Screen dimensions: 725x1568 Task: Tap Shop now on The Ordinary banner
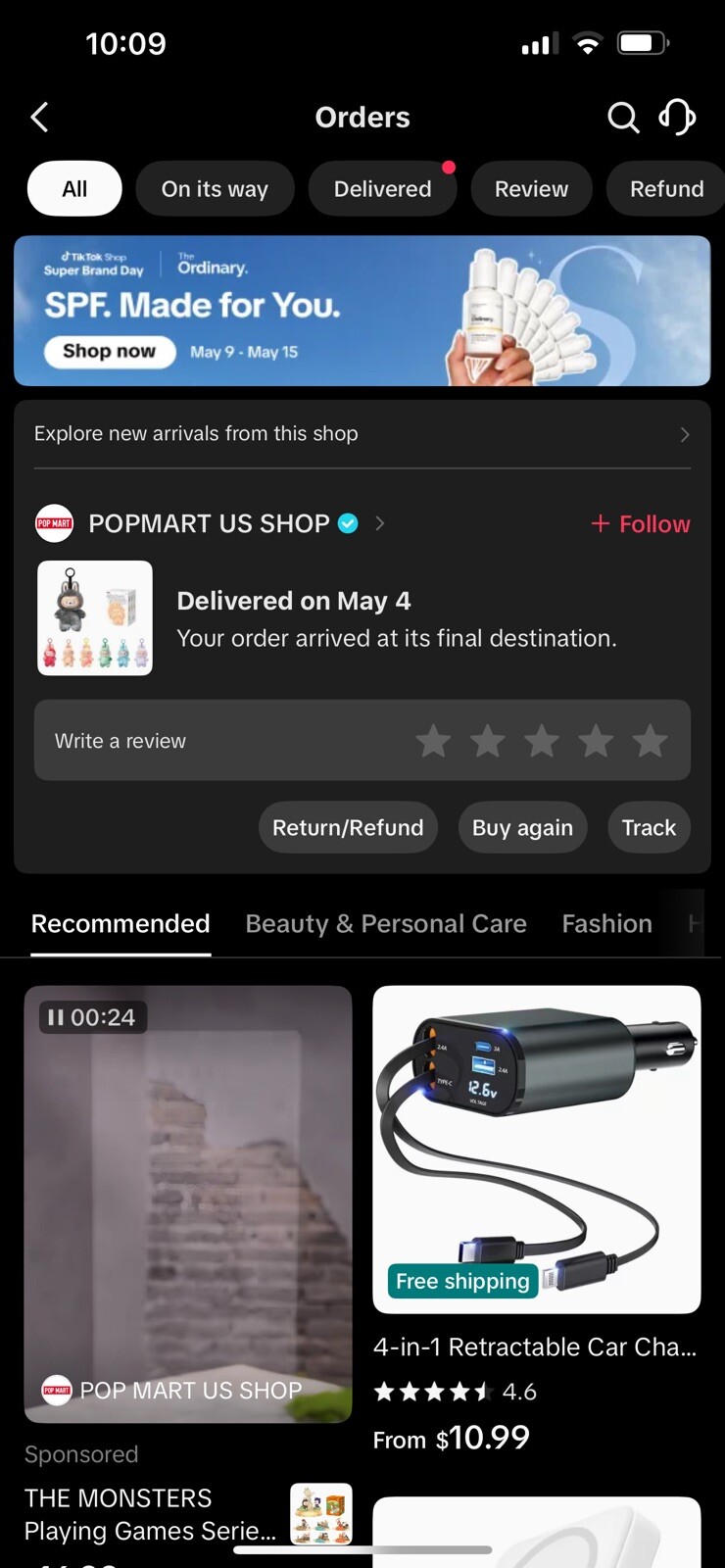click(x=109, y=352)
